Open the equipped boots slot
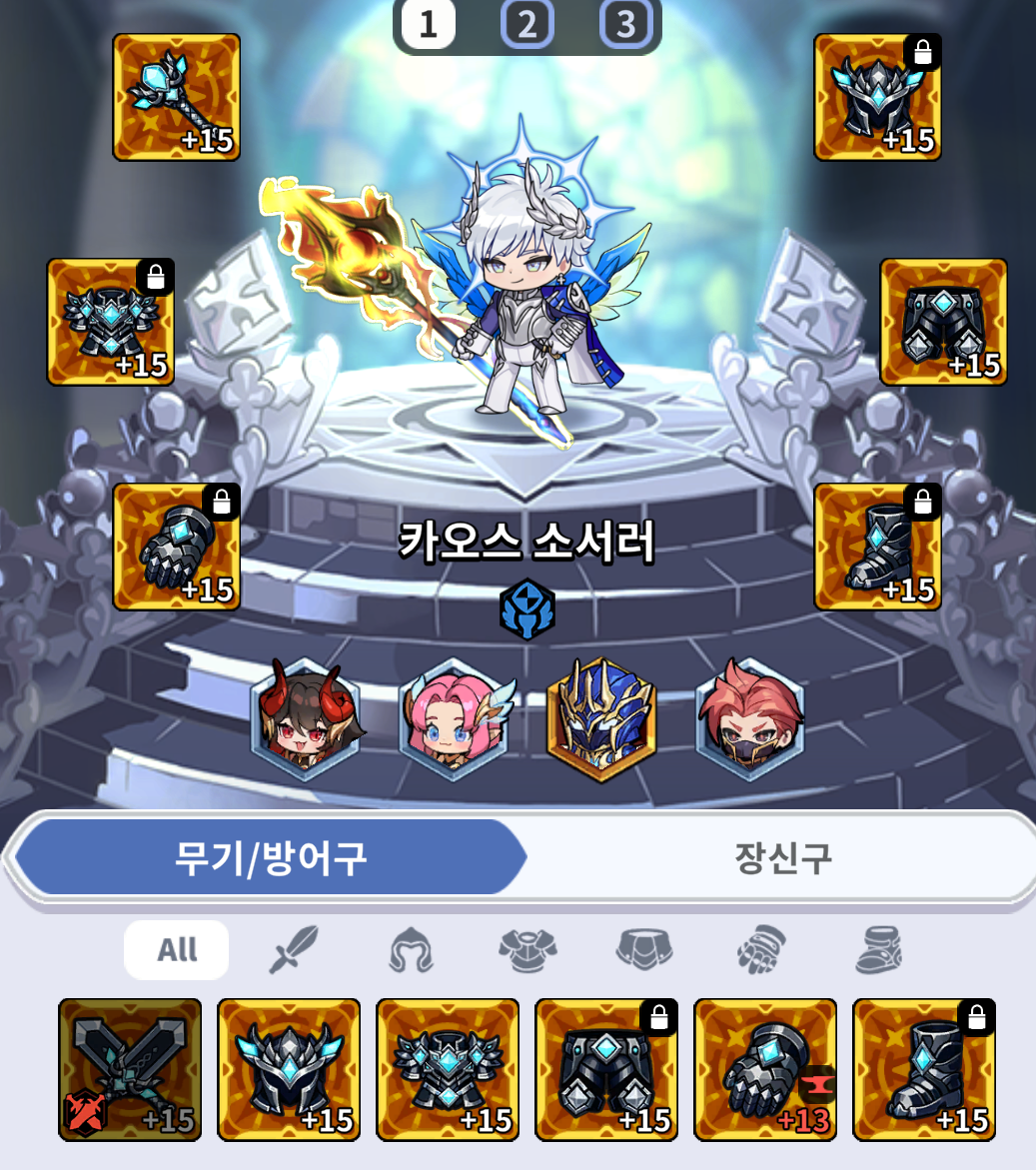This screenshot has width=1036, height=1170. pyautogui.click(x=877, y=547)
